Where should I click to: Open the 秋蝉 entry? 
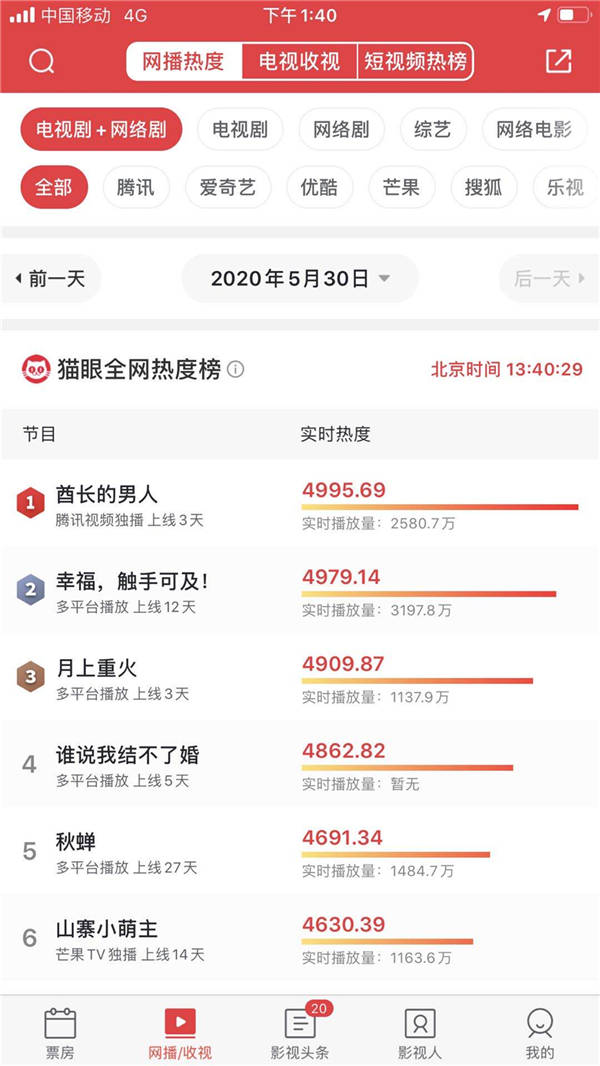click(x=300, y=851)
